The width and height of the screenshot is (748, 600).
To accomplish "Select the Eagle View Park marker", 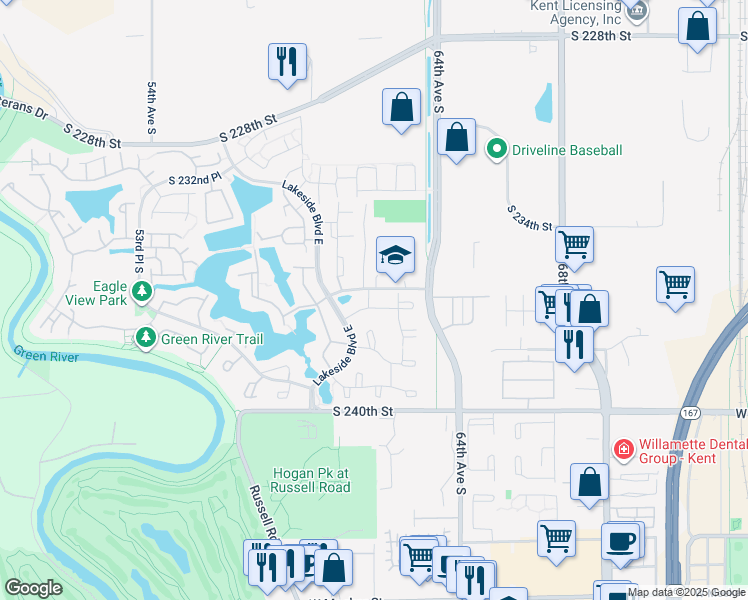I will pos(142,292).
